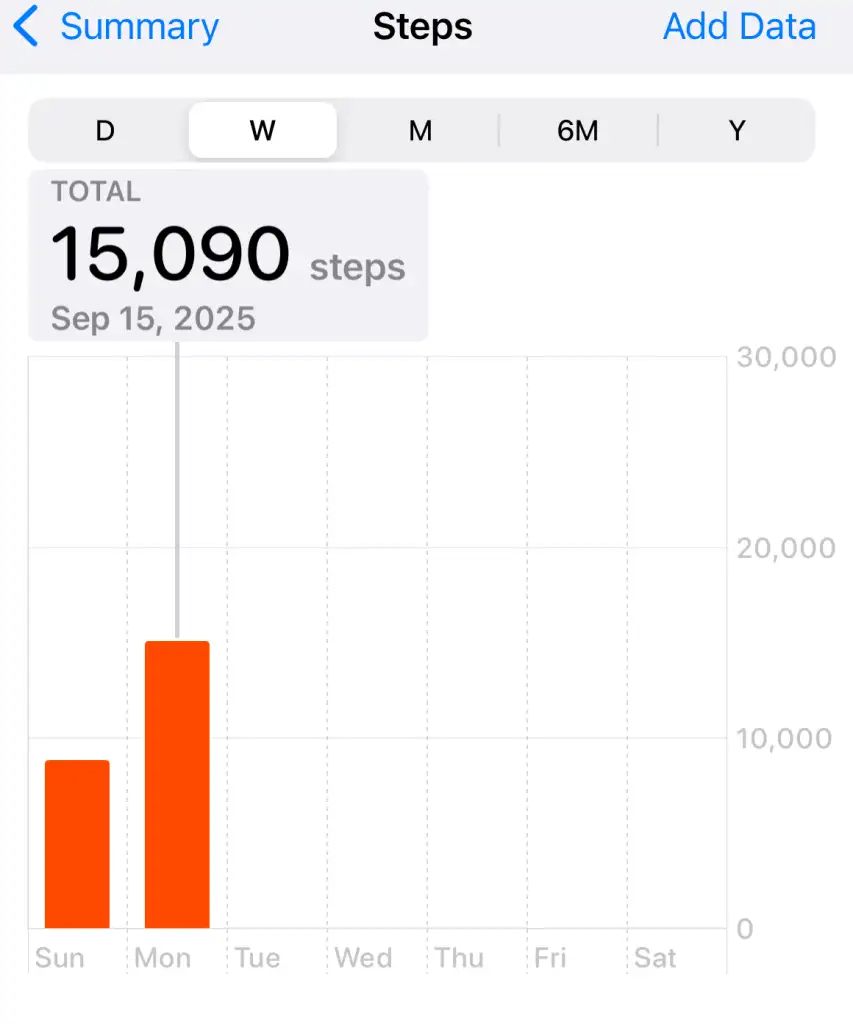Select the Sunday steps bar
The height and width of the screenshot is (1024, 853).
(x=77, y=844)
